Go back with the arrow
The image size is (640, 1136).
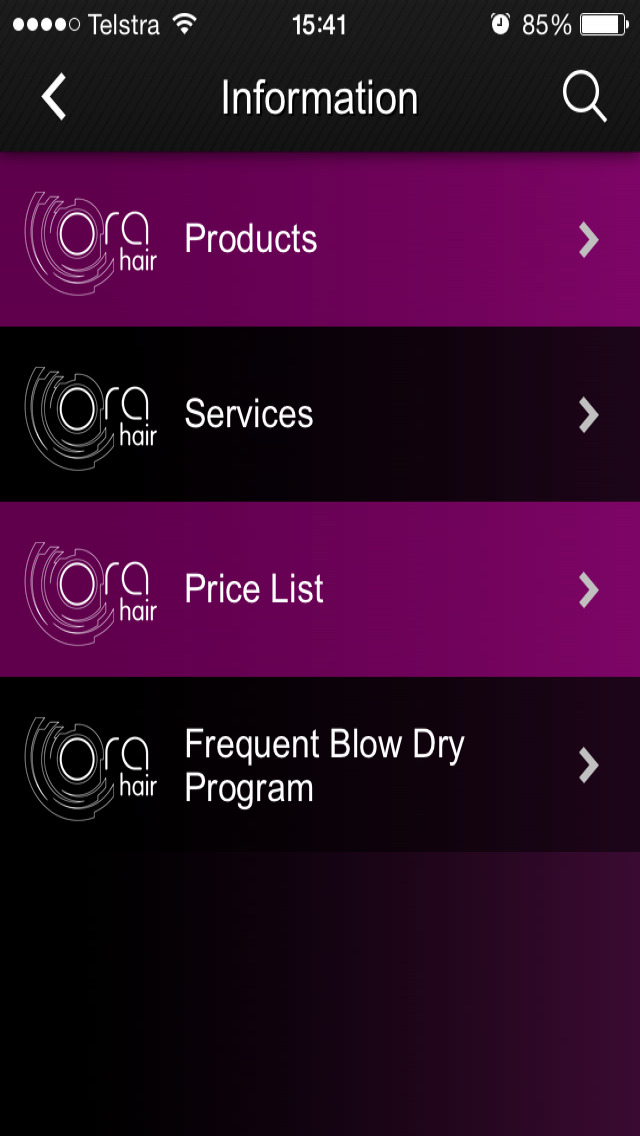click(x=54, y=96)
